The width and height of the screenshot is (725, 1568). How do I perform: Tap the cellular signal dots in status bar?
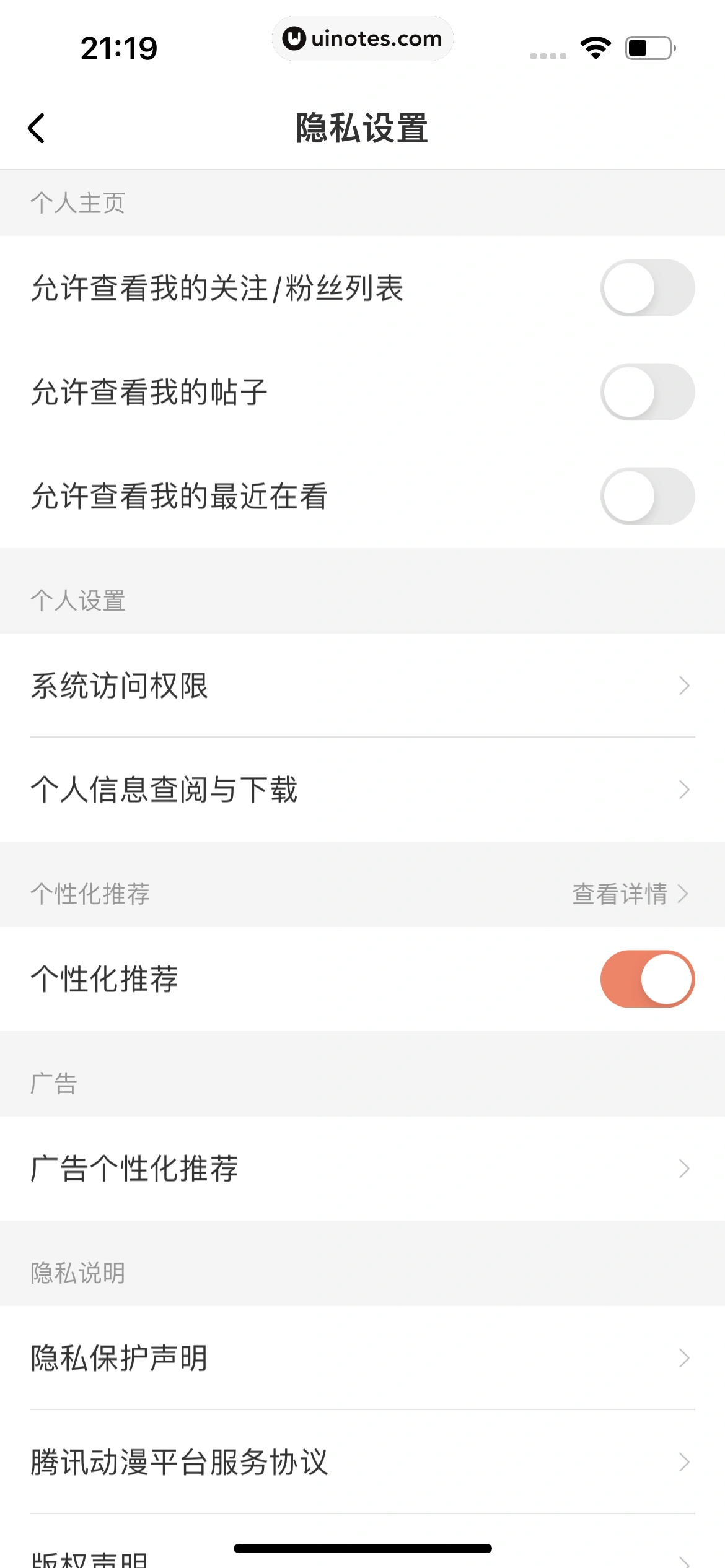click(x=547, y=56)
